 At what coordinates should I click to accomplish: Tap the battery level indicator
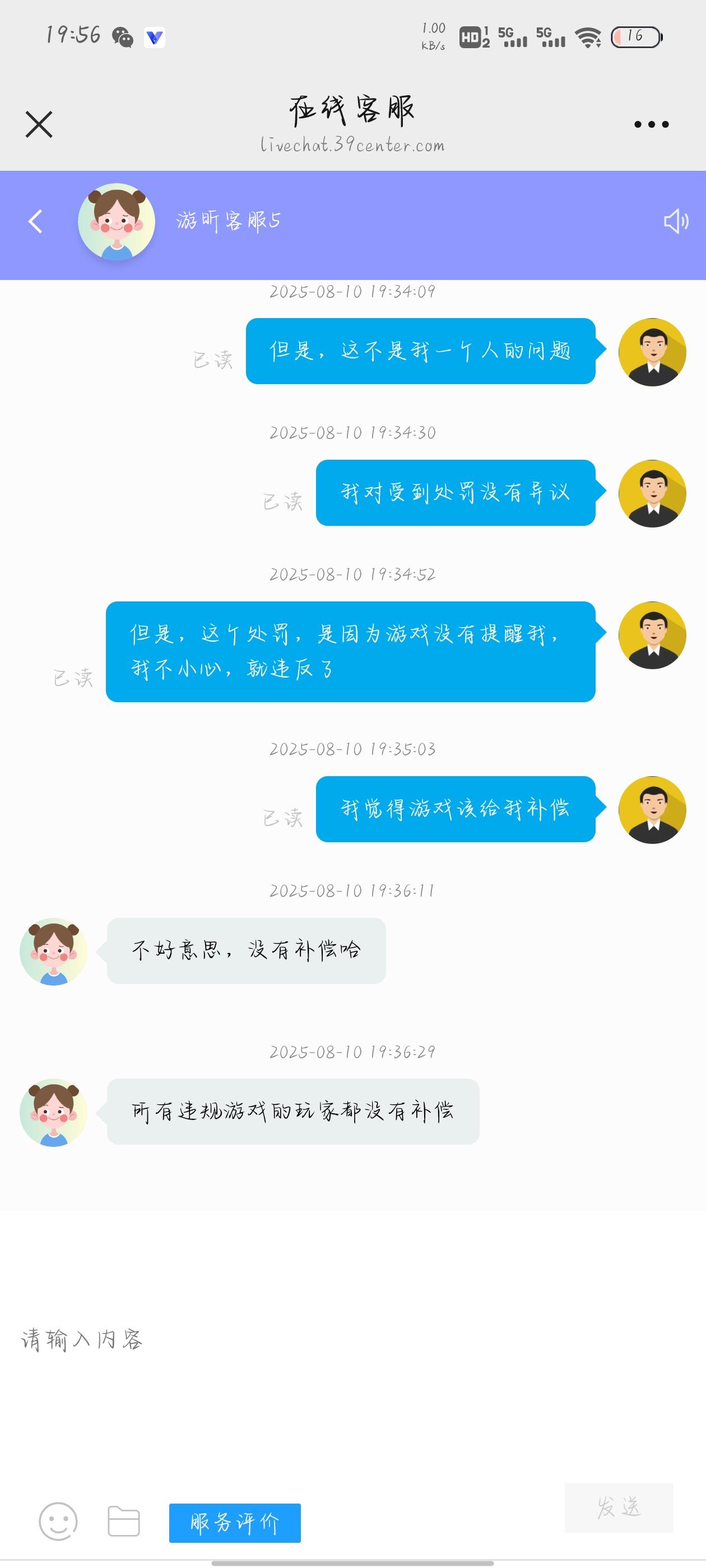635,38
